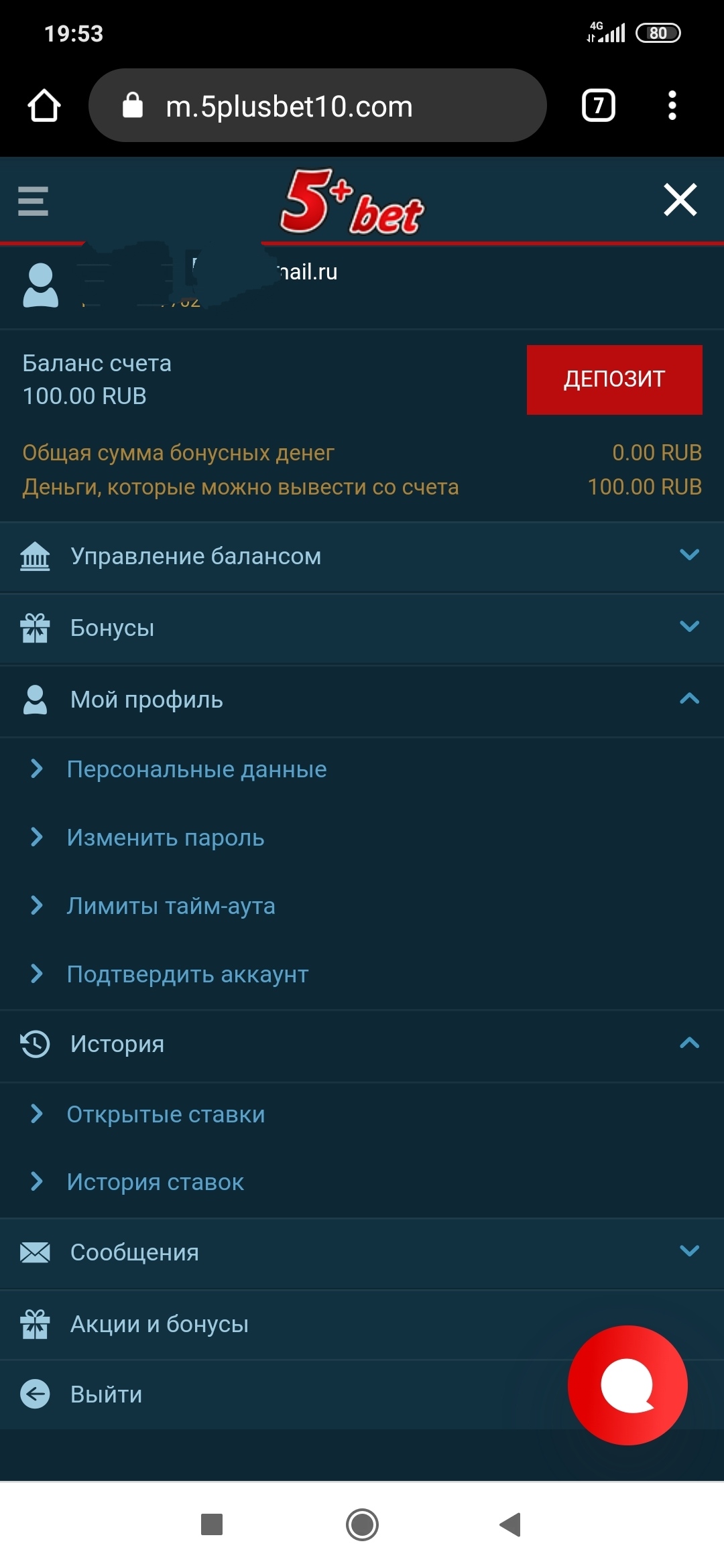Expand the Сообщения section
724x1568 pixels.
coord(362,1252)
